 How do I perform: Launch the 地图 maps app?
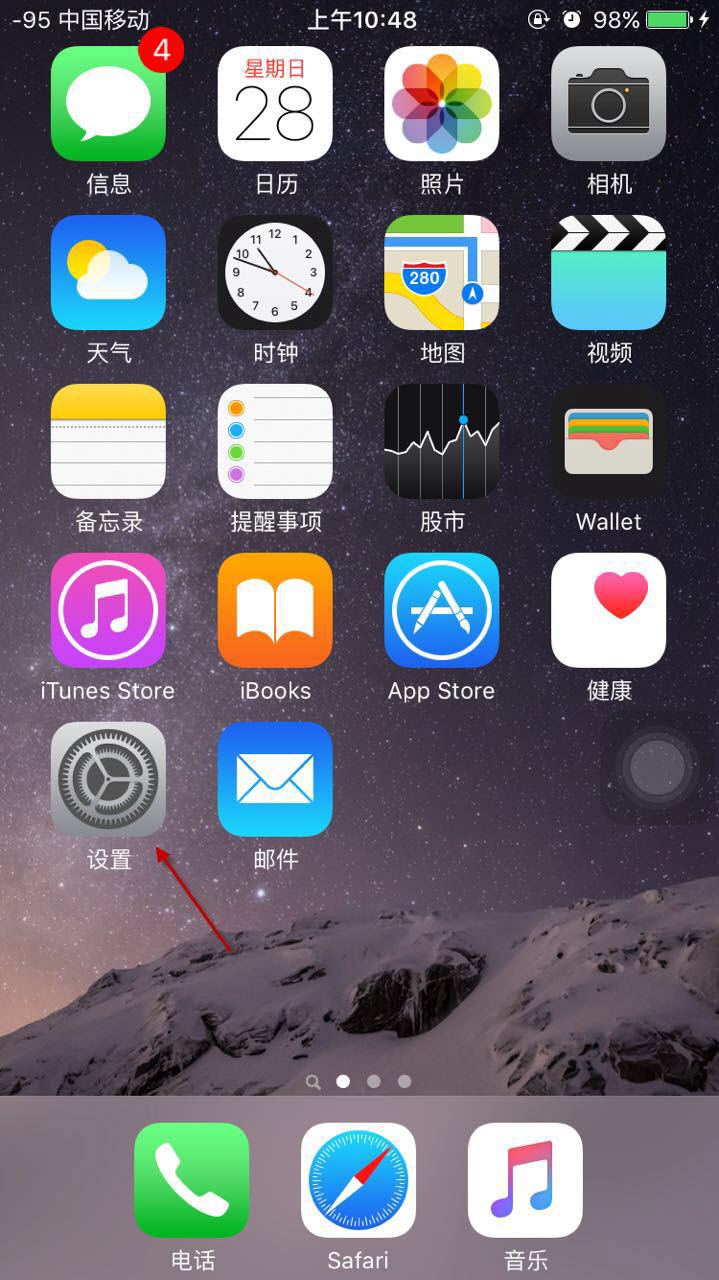tap(442, 272)
